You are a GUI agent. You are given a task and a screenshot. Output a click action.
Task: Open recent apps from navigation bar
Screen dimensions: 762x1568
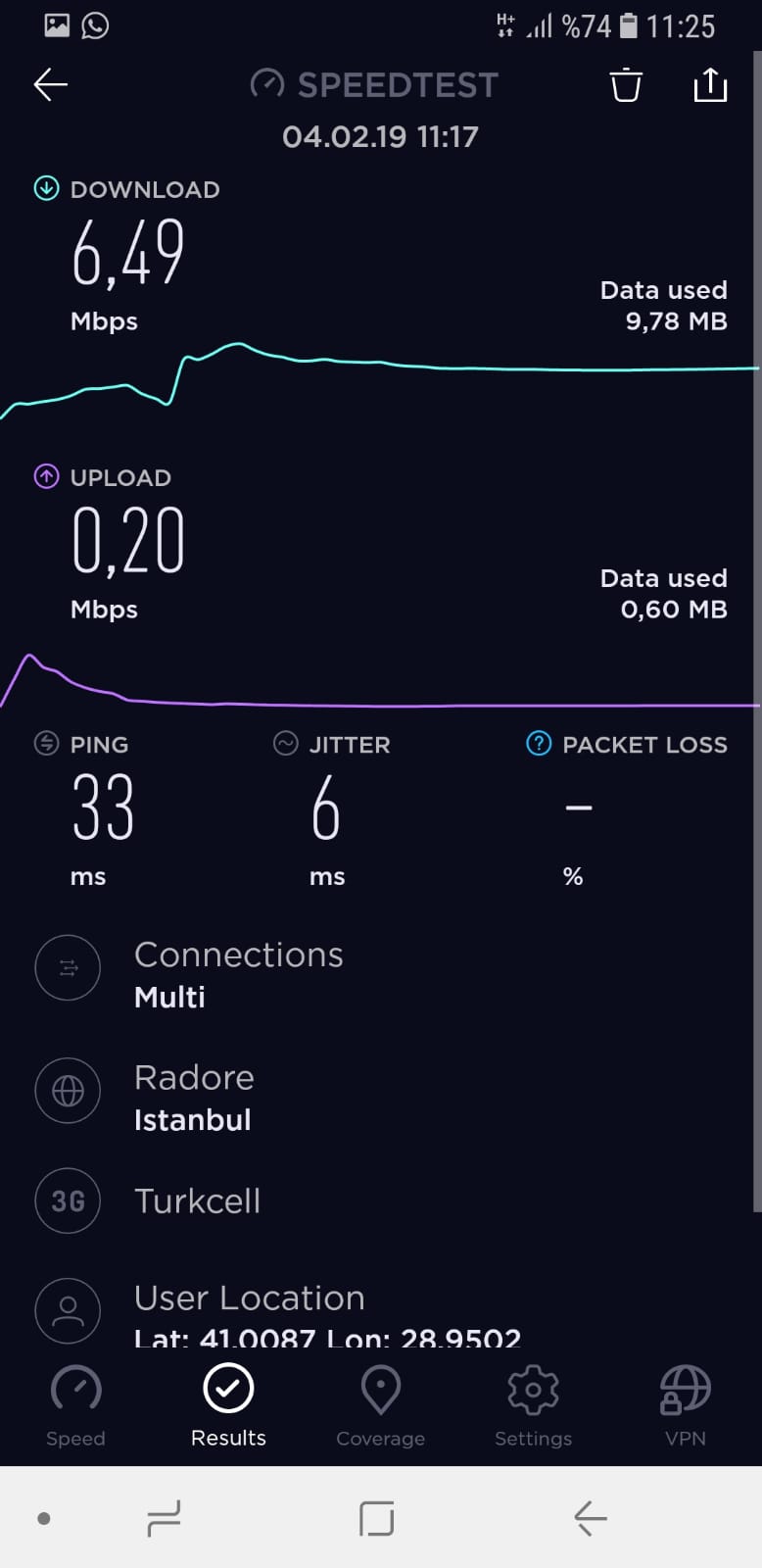tap(164, 1518)
